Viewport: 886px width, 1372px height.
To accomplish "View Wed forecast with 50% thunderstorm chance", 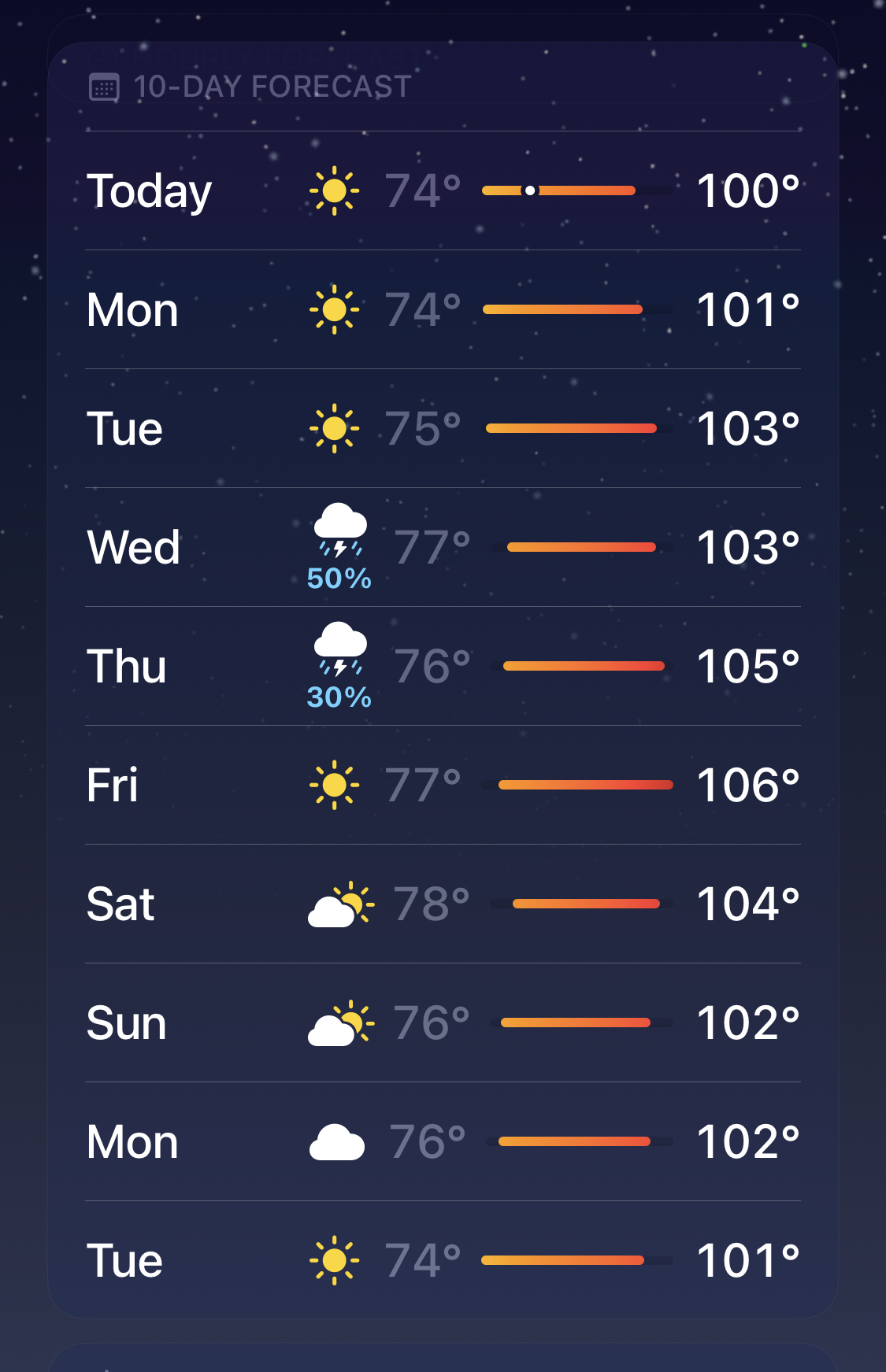I will (443, 548).
